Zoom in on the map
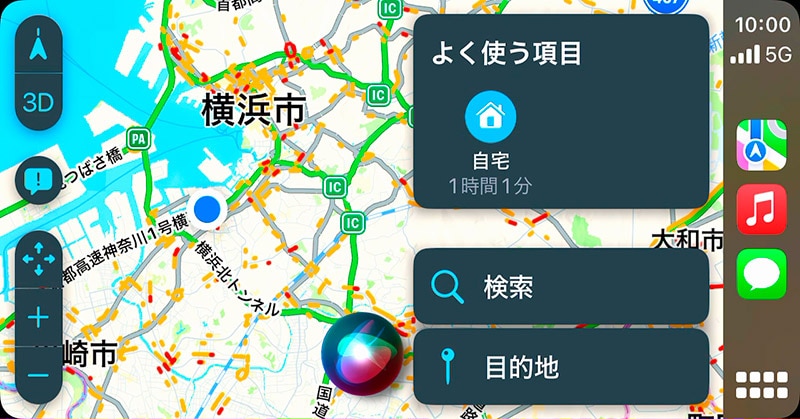Image resolution: width=800 pixels, height=419 pixels. pyautogui.click(x=39, y=319)
